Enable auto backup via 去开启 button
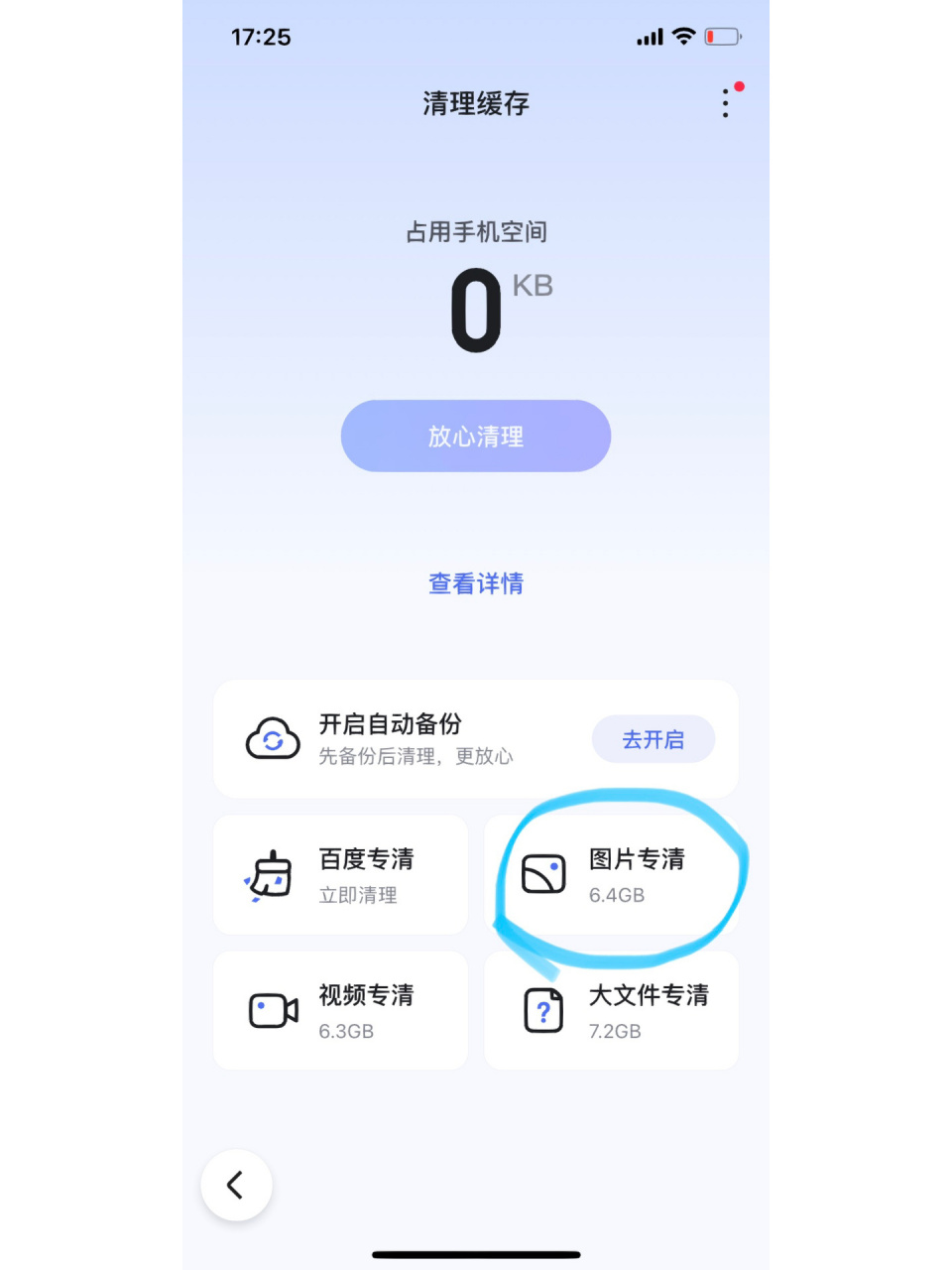 click(x=654, y=739)
